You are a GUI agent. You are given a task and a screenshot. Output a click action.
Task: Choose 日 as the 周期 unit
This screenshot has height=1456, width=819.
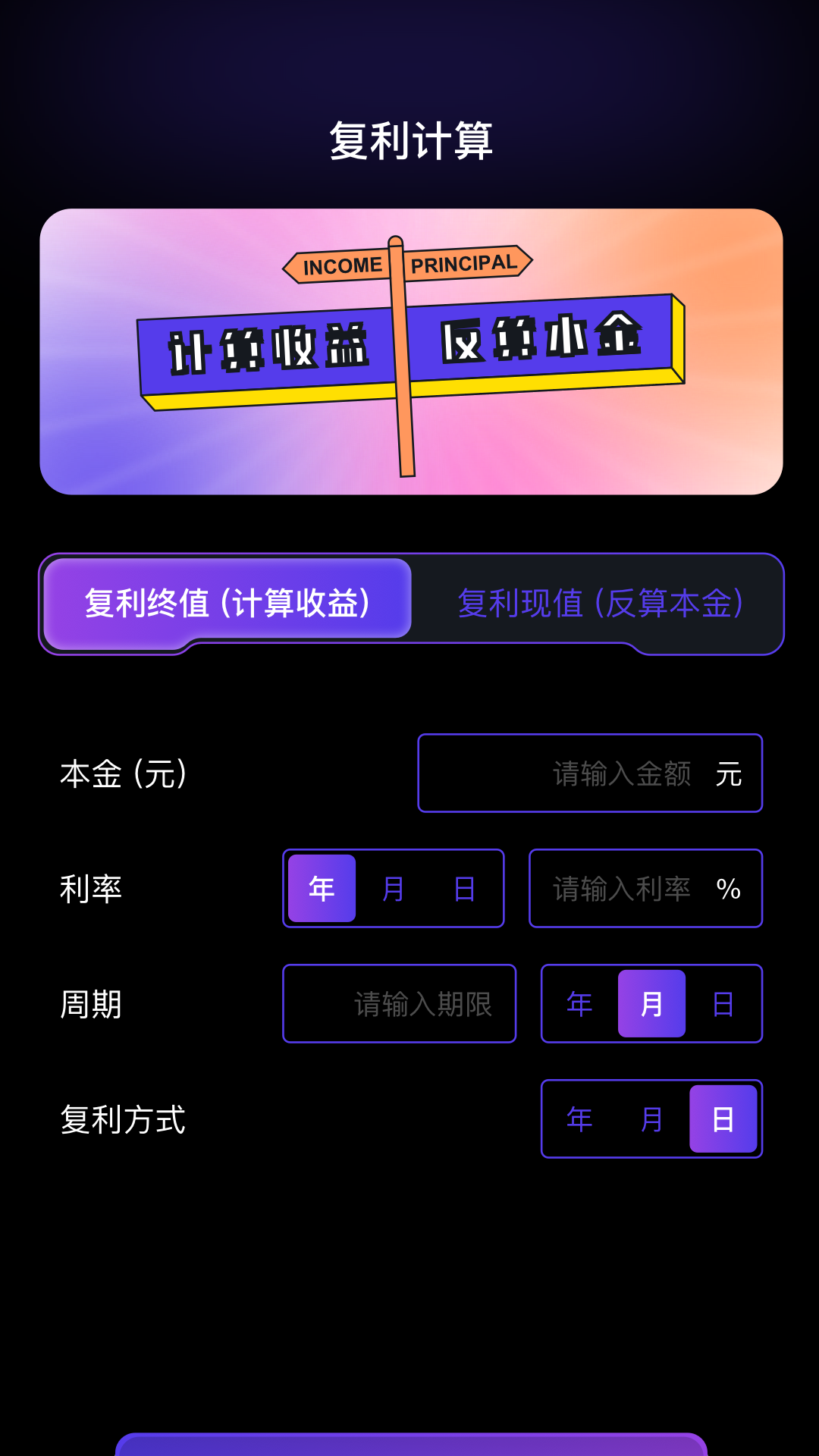coord(722,1003)
